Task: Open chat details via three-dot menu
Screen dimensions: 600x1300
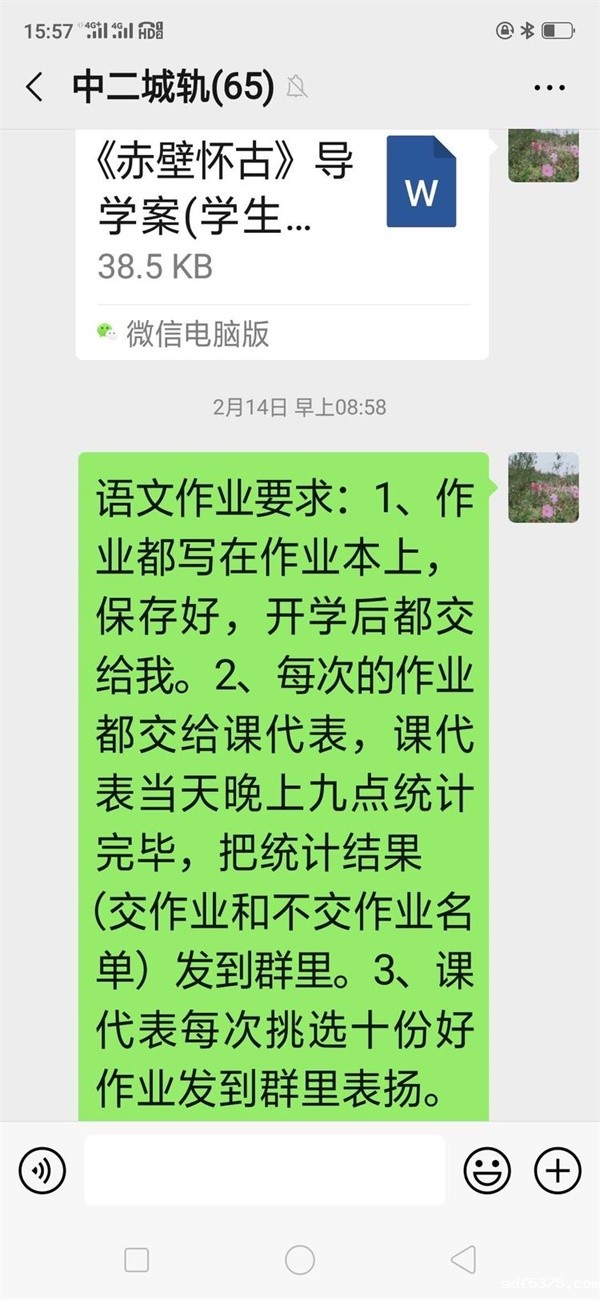Action: (x=549, y=88)
